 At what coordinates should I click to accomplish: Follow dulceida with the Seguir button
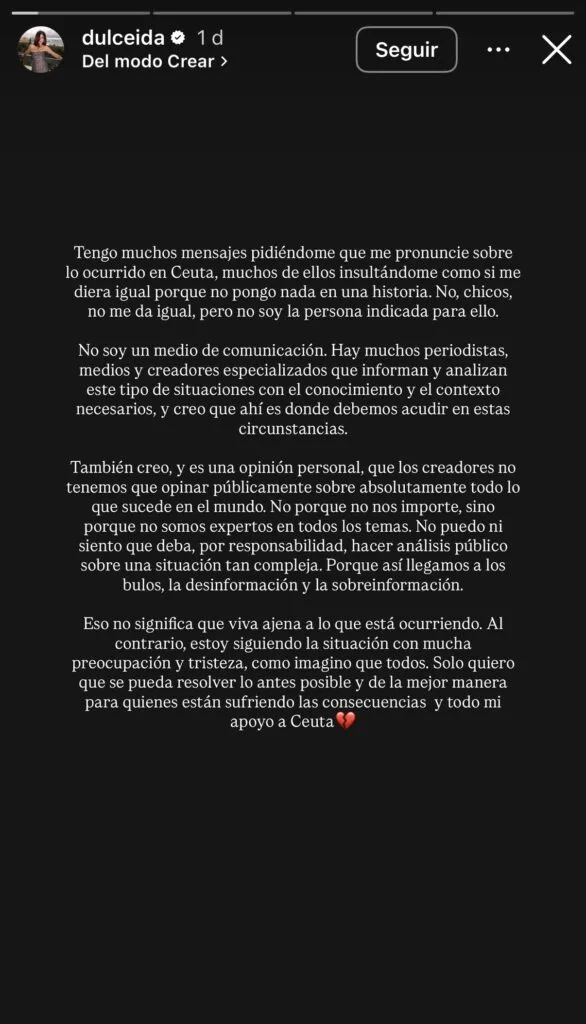406,50
